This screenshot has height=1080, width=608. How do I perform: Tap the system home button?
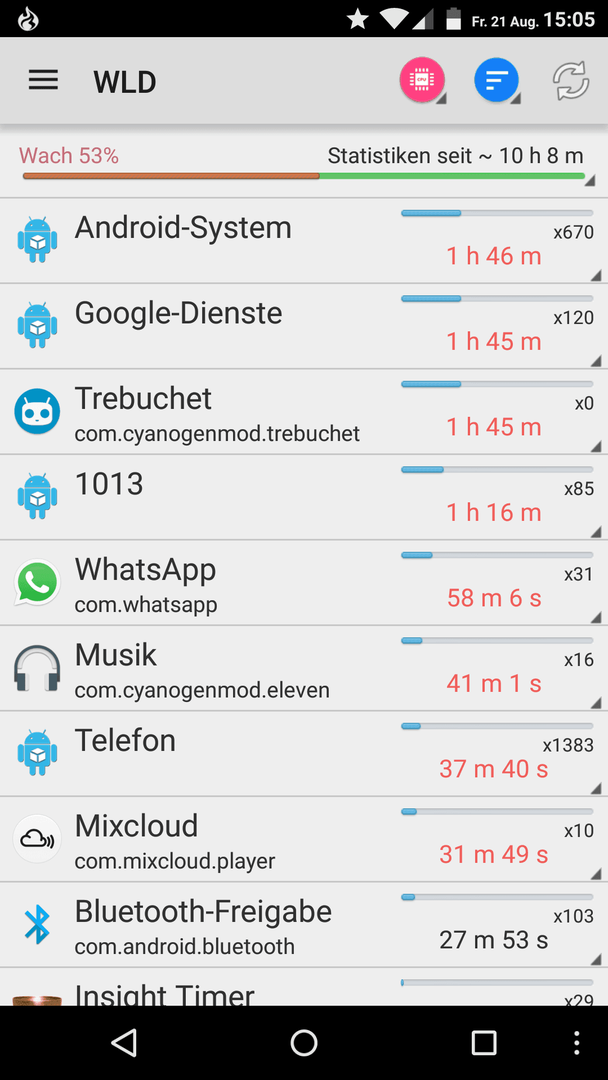point(304,1043)
